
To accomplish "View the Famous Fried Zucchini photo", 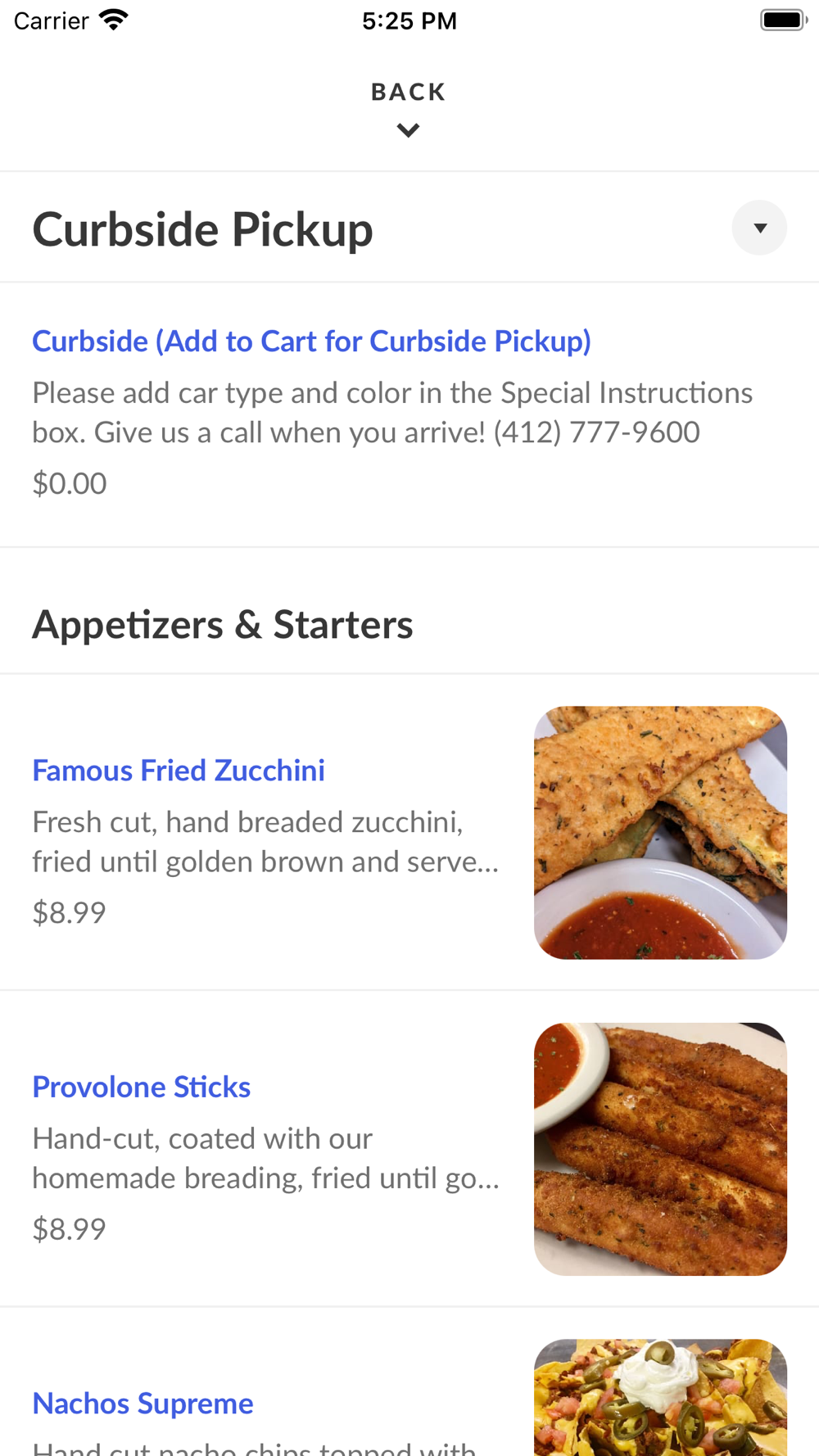I will point(660,832).
